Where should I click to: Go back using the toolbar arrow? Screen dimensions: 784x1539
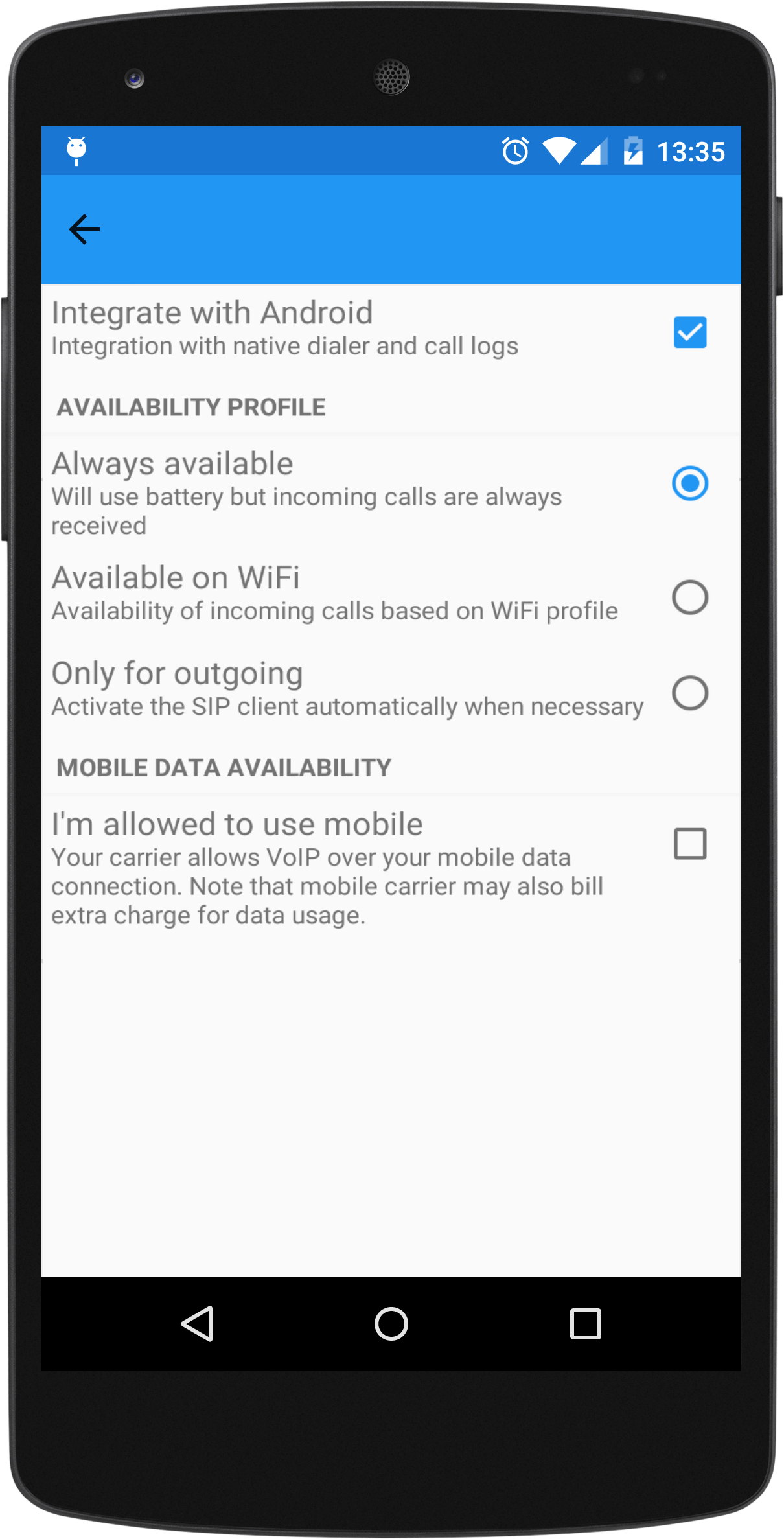[x=84, y=229]
